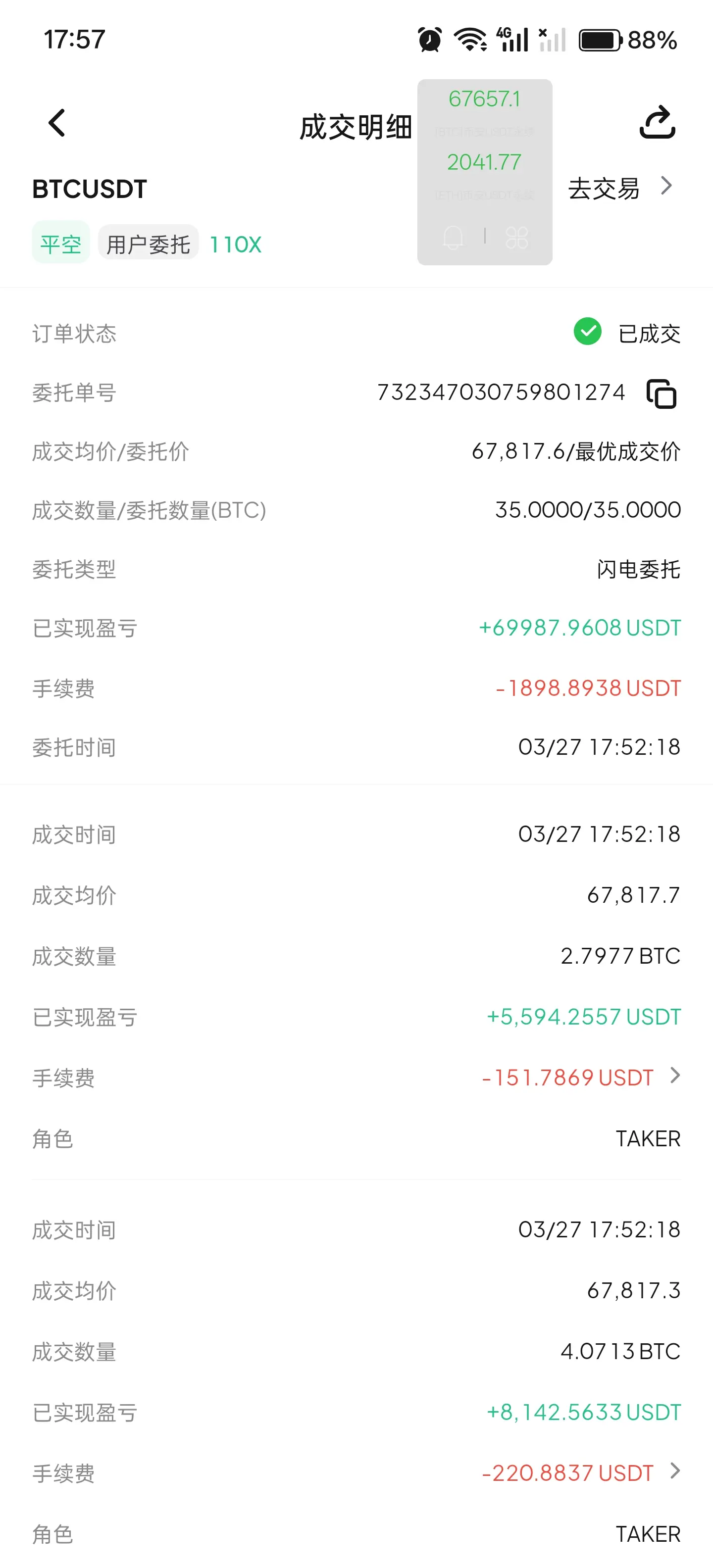Screen dimensions: 713x1568
Task: Go back from the trade details page
Action: coord(56,124)
